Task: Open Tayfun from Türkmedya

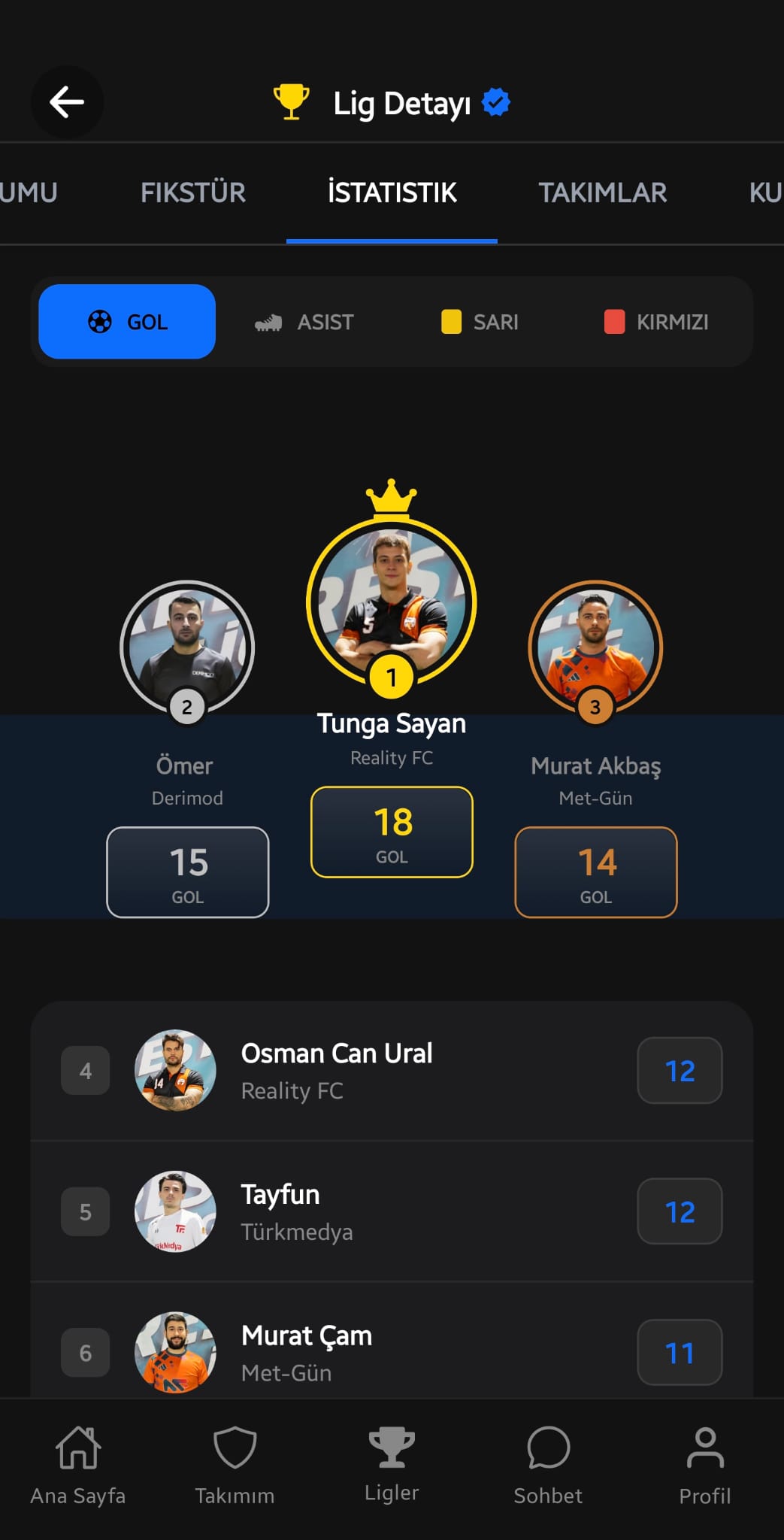Action: [391, 1211]
